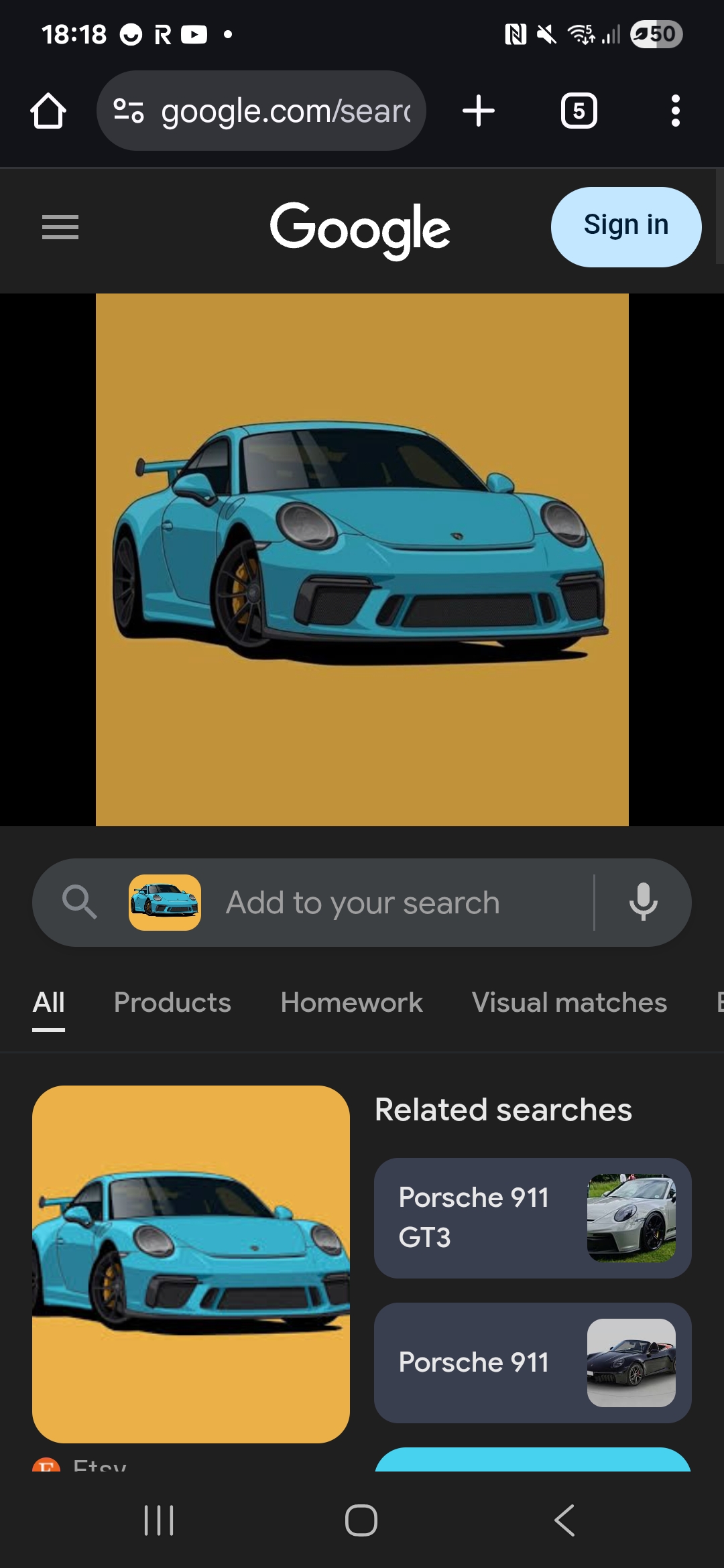Tap the Sign in button
Viewport: 724px width, 1568px height.
pyautogui.click(x=625, y=226)
